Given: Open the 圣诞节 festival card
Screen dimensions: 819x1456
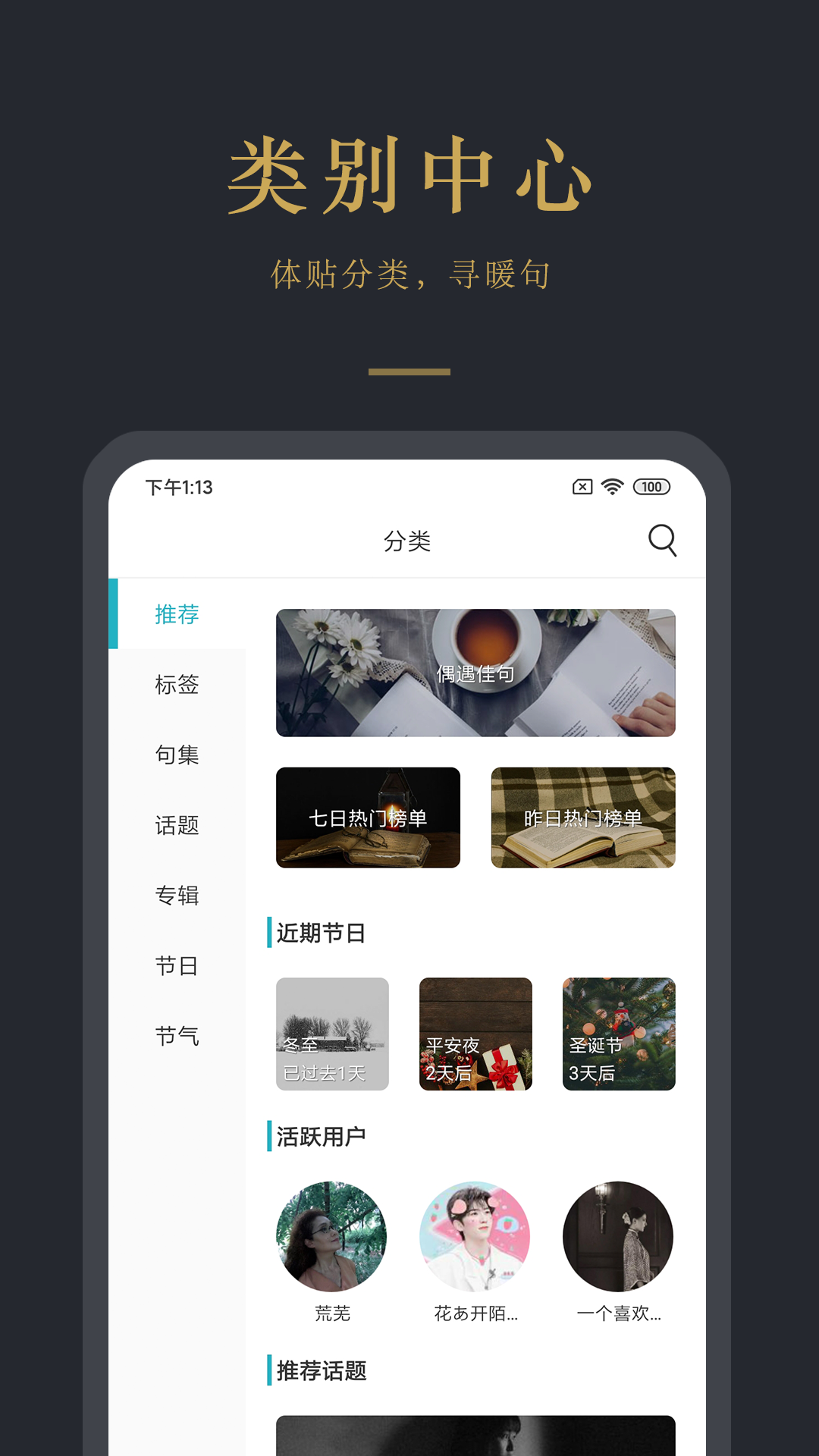Looking at the screenshot, I should [x=619, y=1034].
